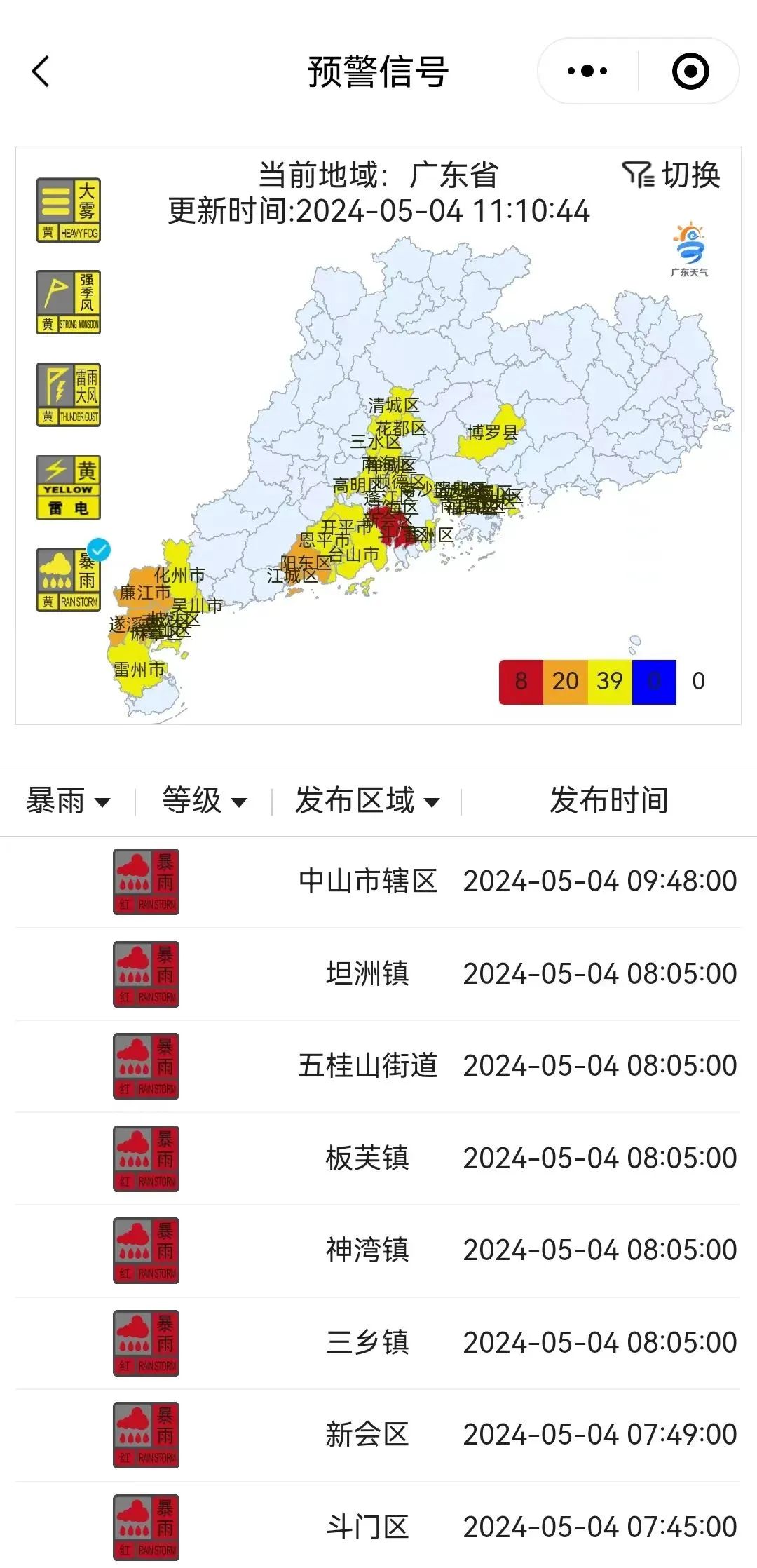
Task: Tap 切换 to switch the region
Action: [x=671, y=175]
